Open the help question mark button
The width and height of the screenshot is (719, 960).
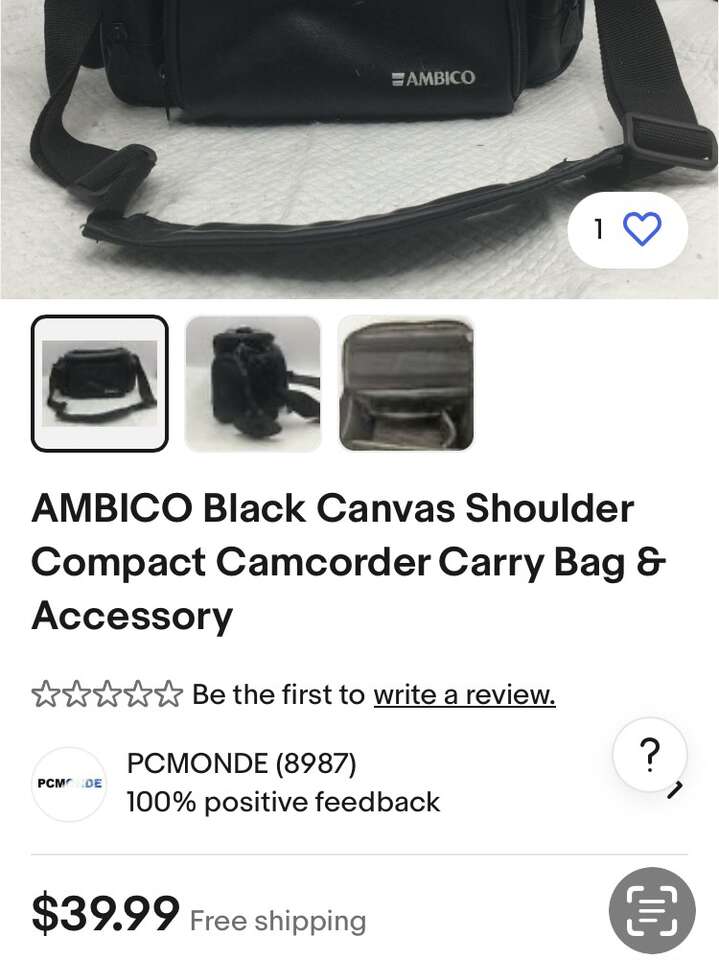tap(649, 755)
